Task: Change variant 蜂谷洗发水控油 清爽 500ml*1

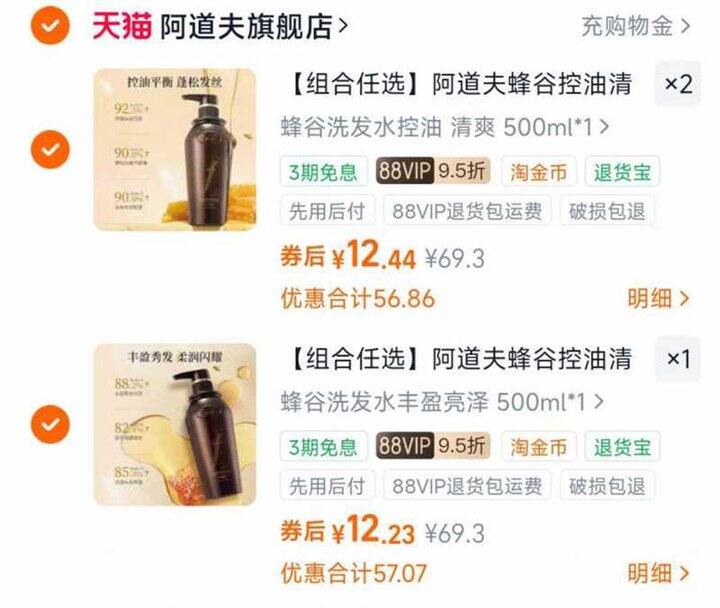Action: click(445, 127)
